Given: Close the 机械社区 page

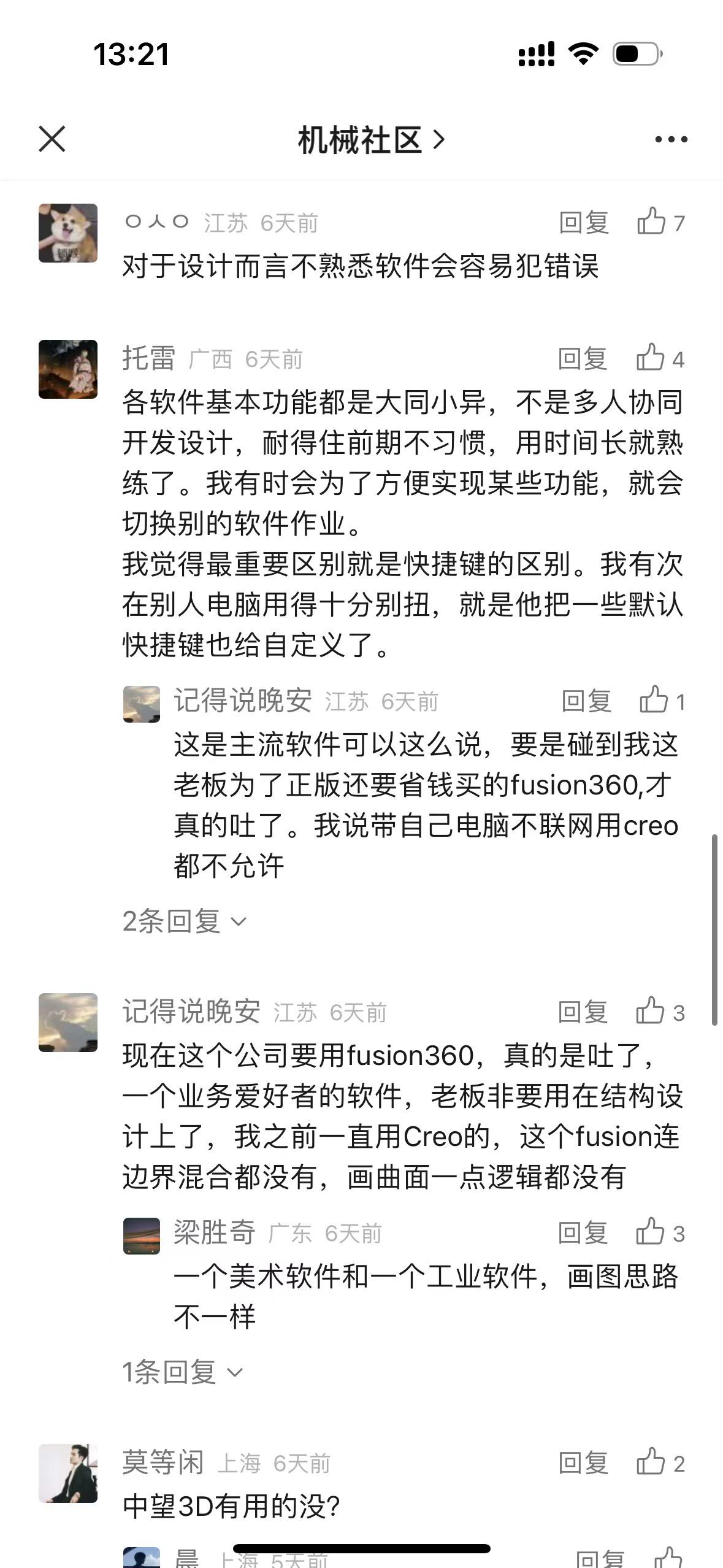Looking at the screenshot, I should click(x=52, y=139).
